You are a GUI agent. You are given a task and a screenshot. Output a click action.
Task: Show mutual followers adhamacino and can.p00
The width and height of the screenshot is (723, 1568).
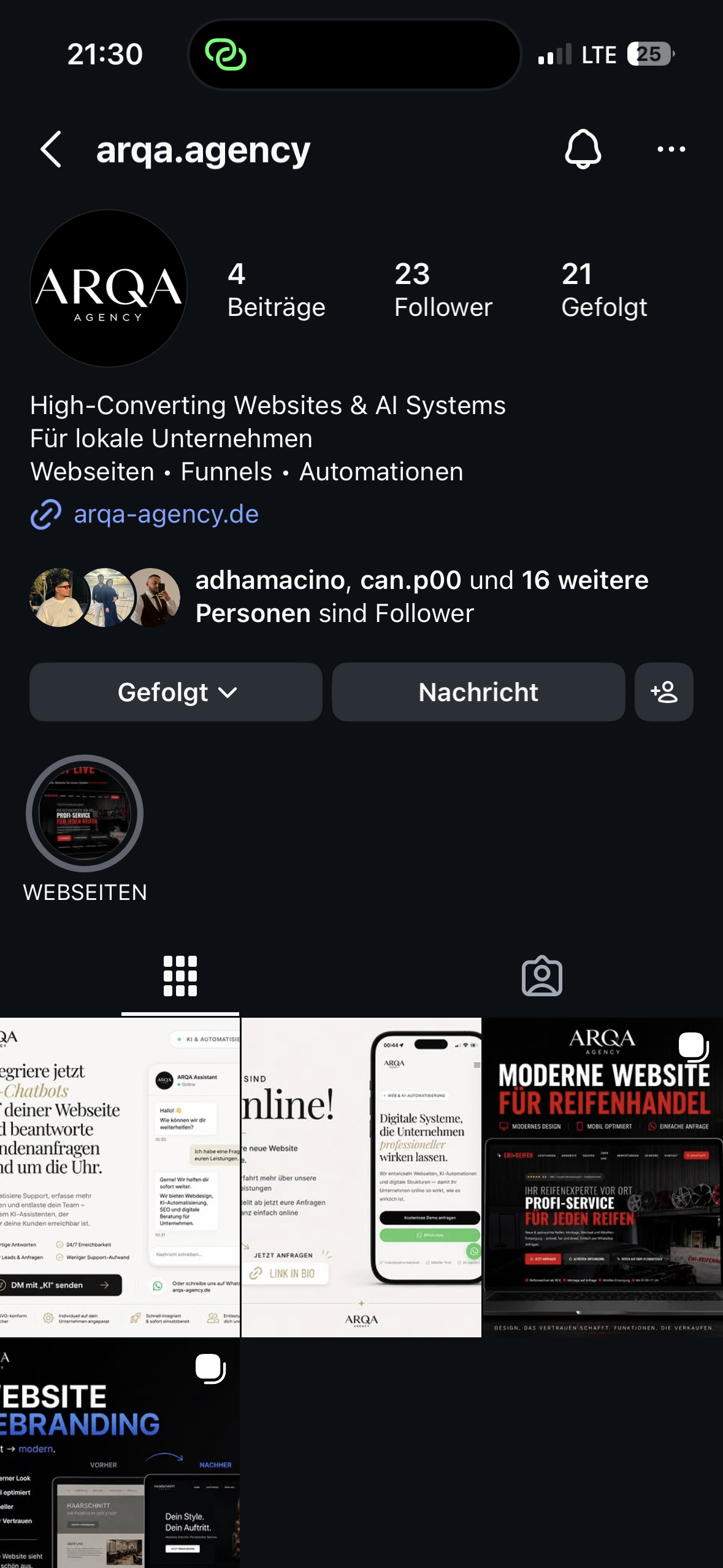(x=339, y=597)
